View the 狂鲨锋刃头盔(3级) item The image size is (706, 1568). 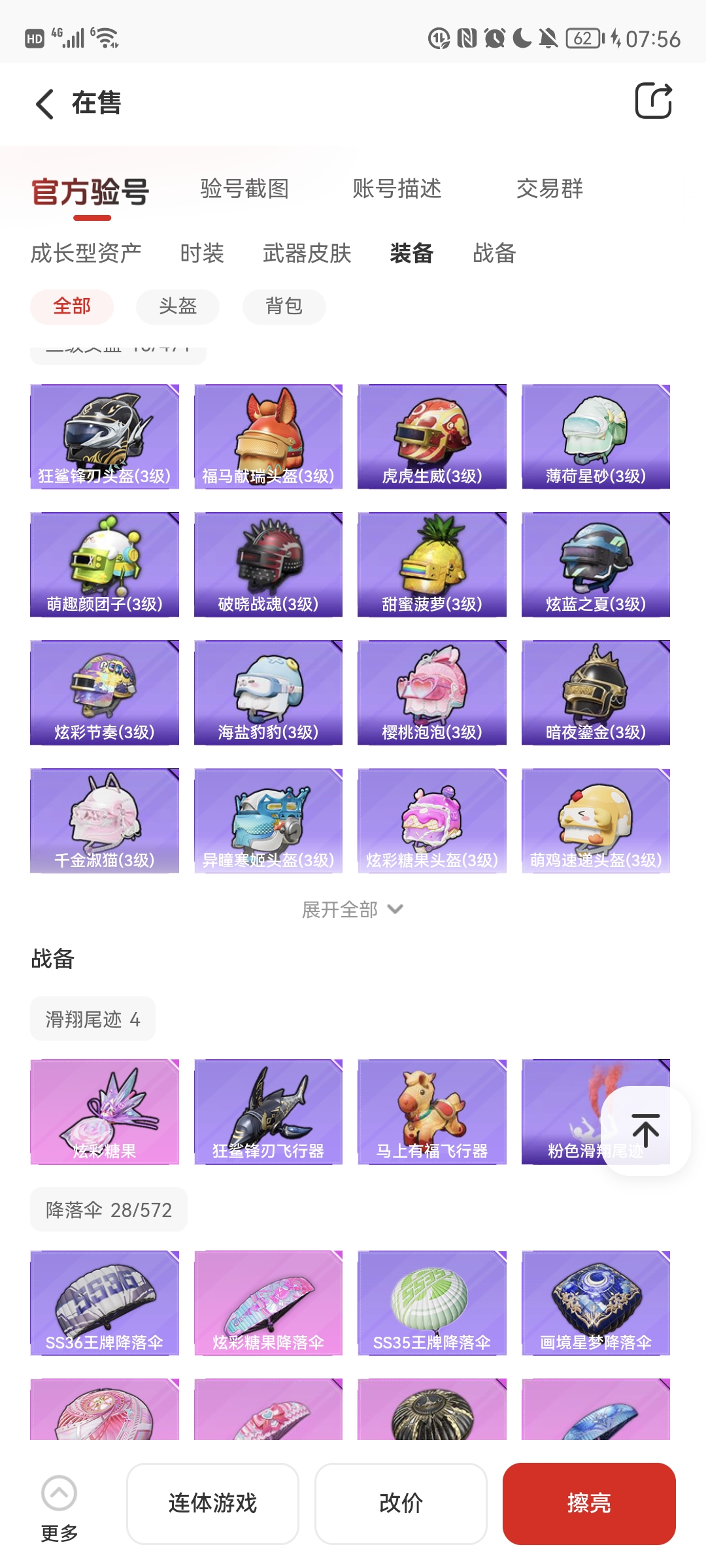pyautogui.click(x=105, y=436)
